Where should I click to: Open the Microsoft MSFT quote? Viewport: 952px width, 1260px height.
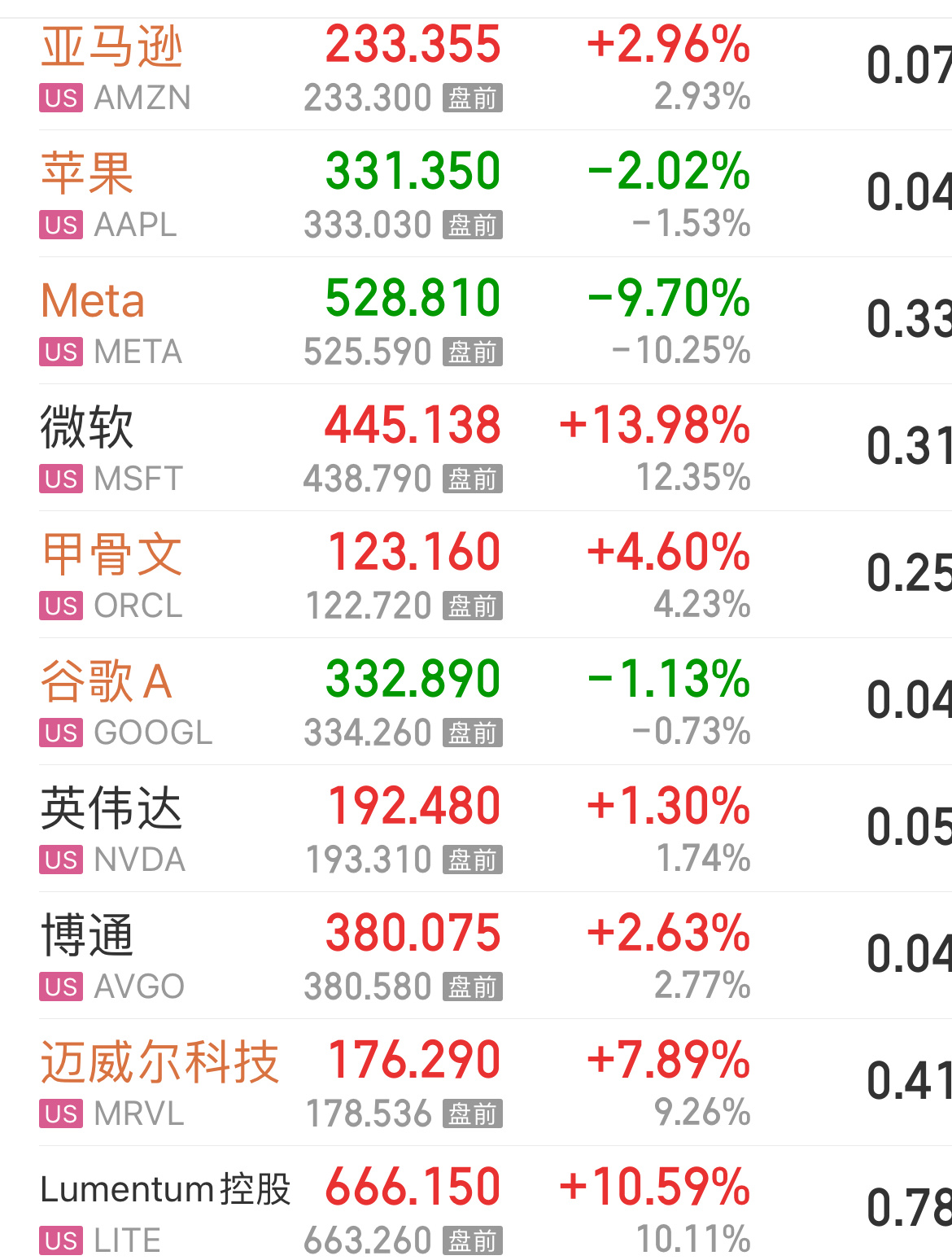pyautogui.click(x=476, y=448)
